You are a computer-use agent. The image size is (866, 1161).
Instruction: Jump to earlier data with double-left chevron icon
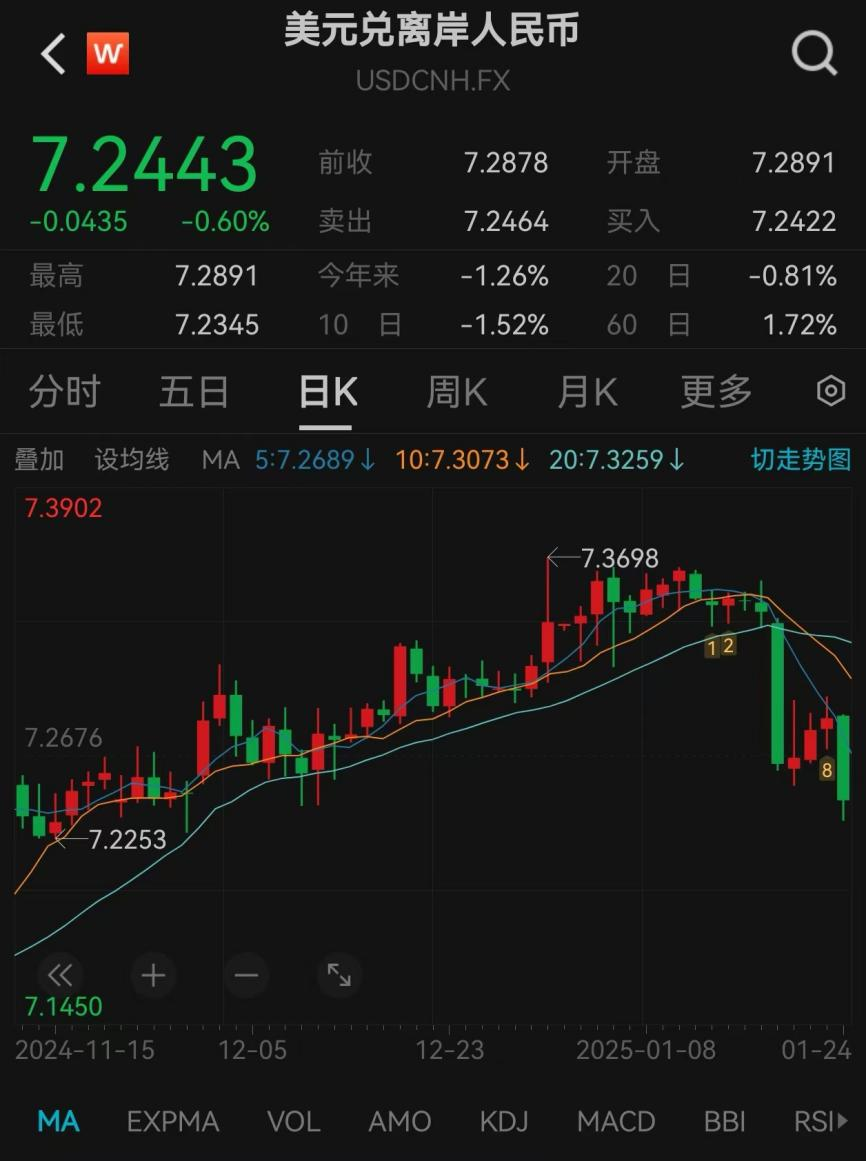pyautogui.click(x=61, y=976)
